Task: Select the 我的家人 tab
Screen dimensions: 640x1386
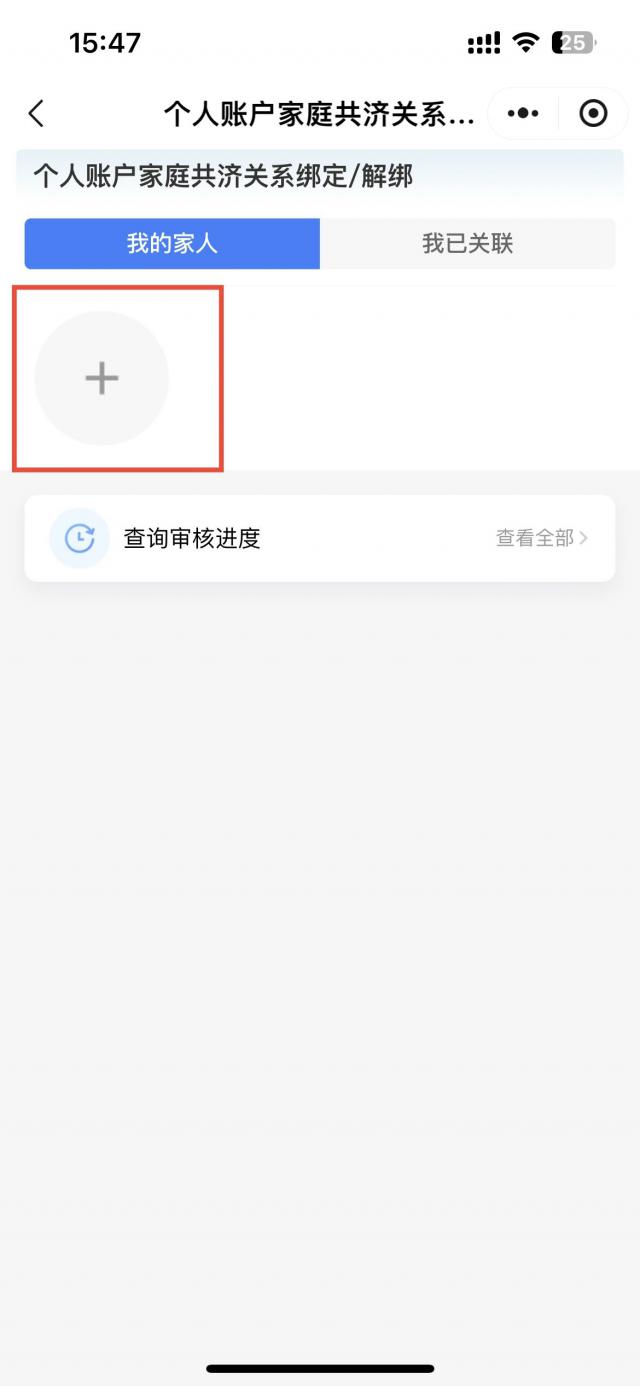Action: (x=172, y=244)
